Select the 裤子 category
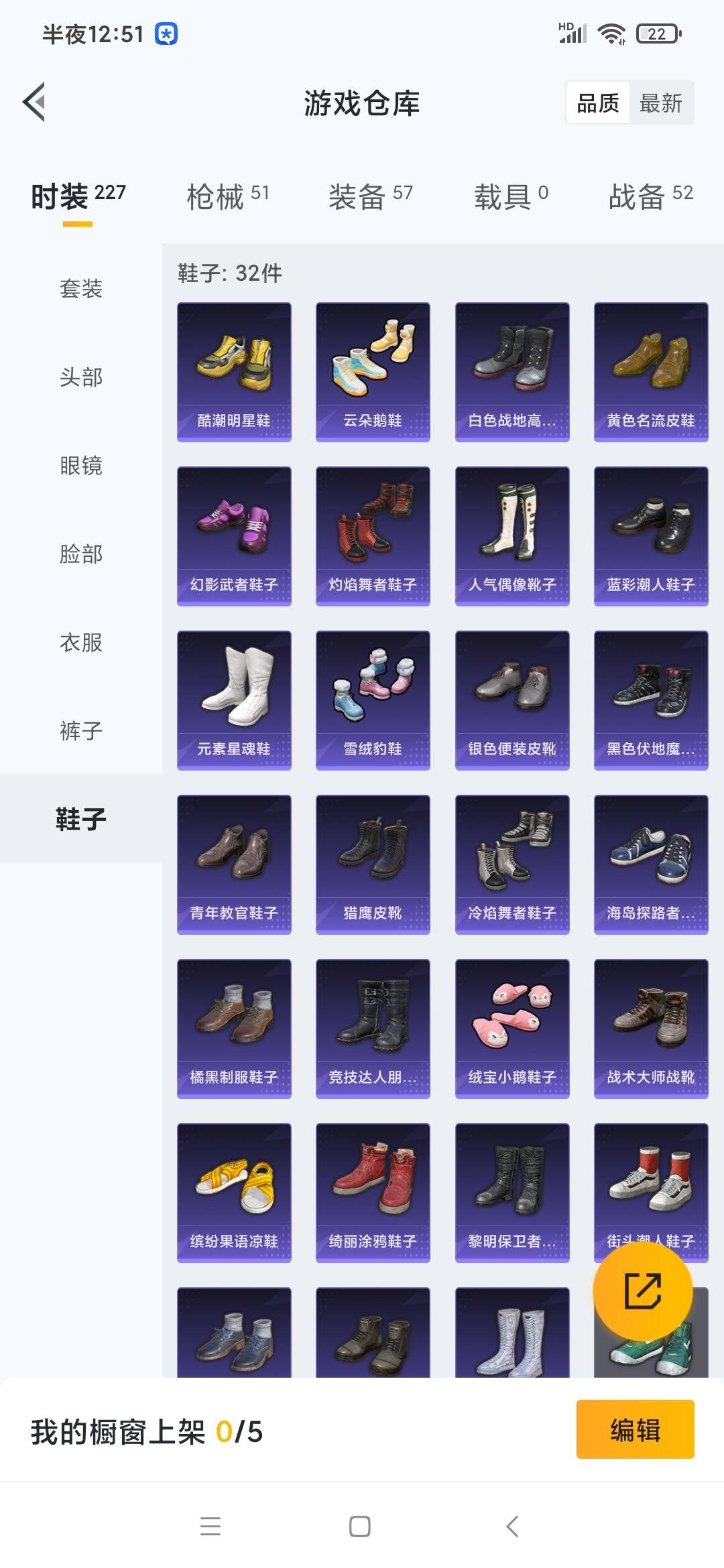 (x=81, y=730)
